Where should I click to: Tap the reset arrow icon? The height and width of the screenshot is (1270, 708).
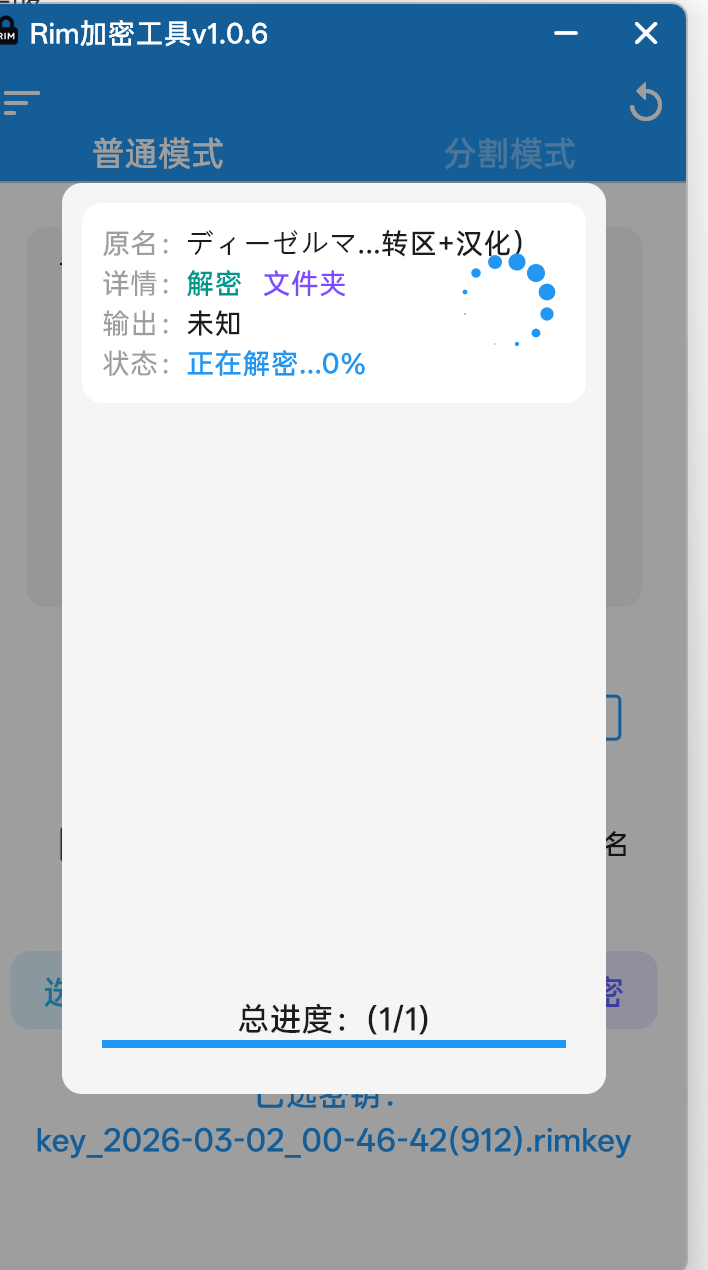pyautogui.click(x=646, y=103)
